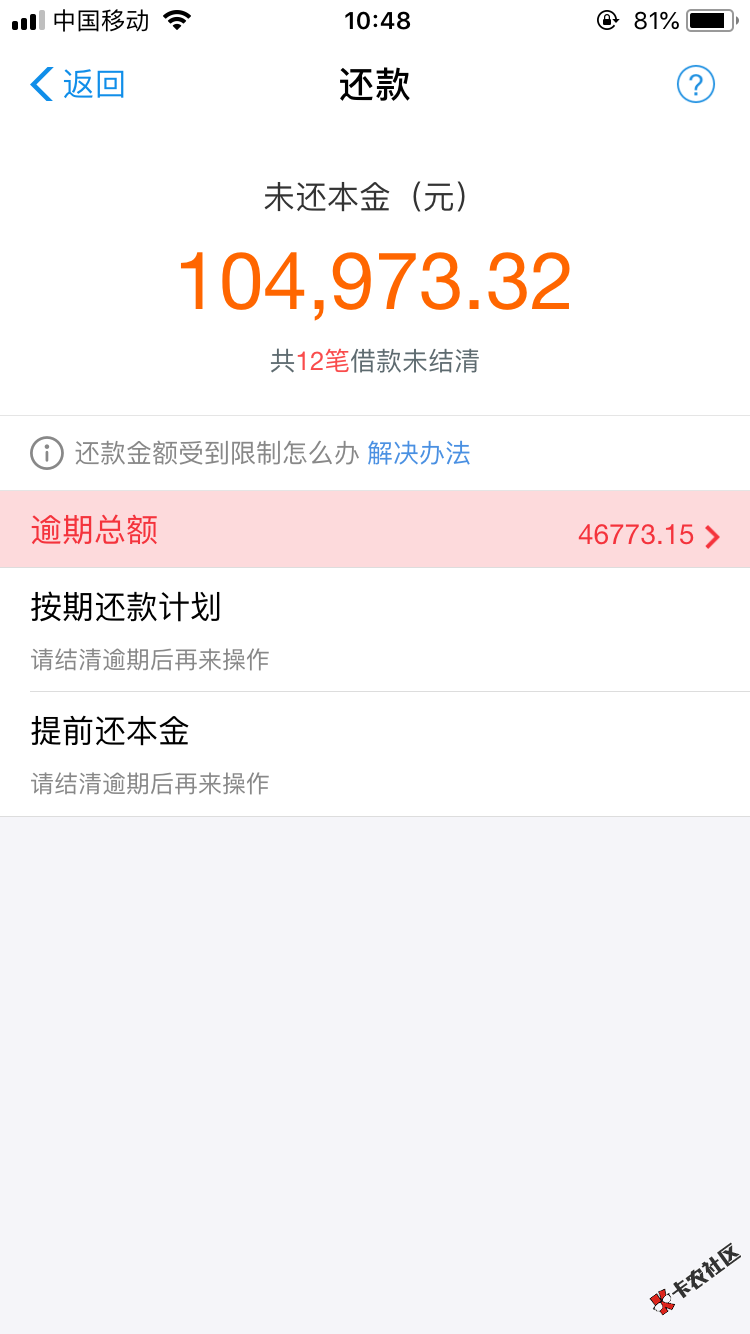Select 提前还本金 row

click(x=375, y=754)
